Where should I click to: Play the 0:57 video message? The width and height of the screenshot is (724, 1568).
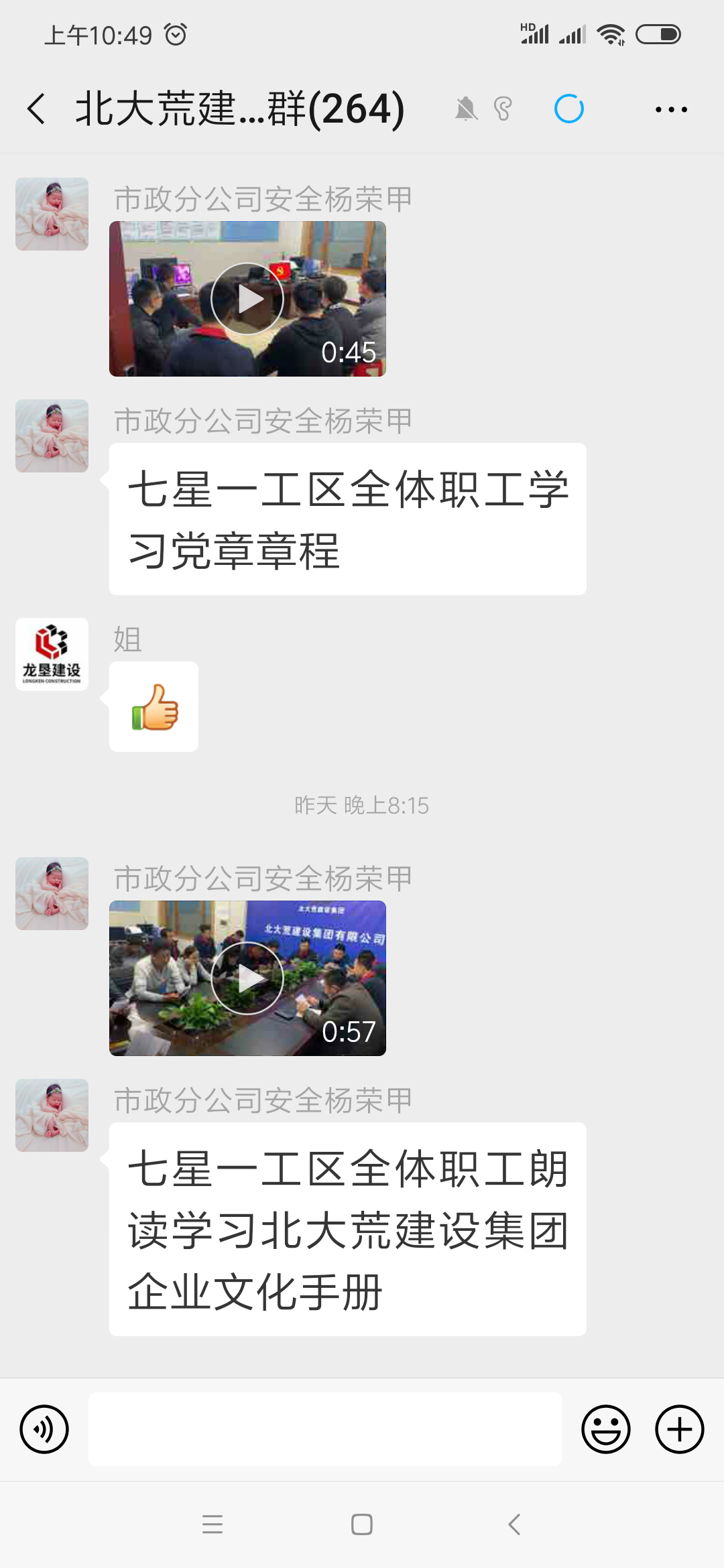[x=247, y=978]
